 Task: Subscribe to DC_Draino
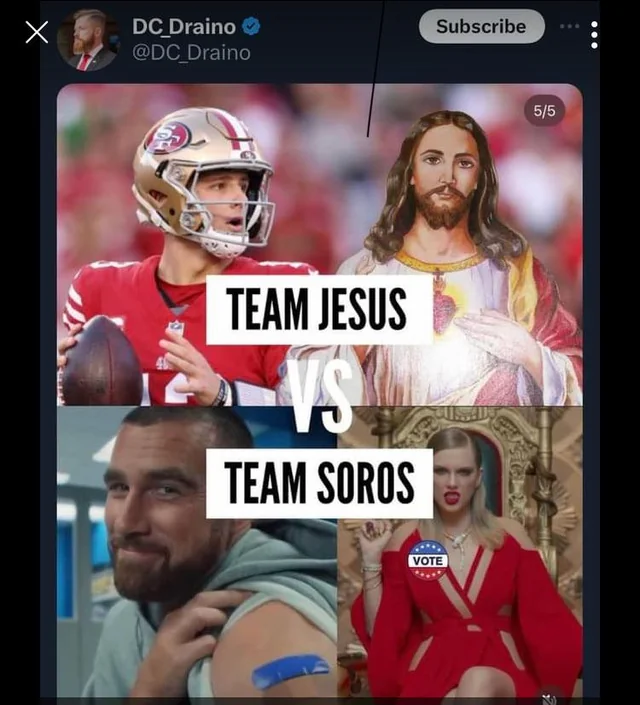tap(481, 26)
